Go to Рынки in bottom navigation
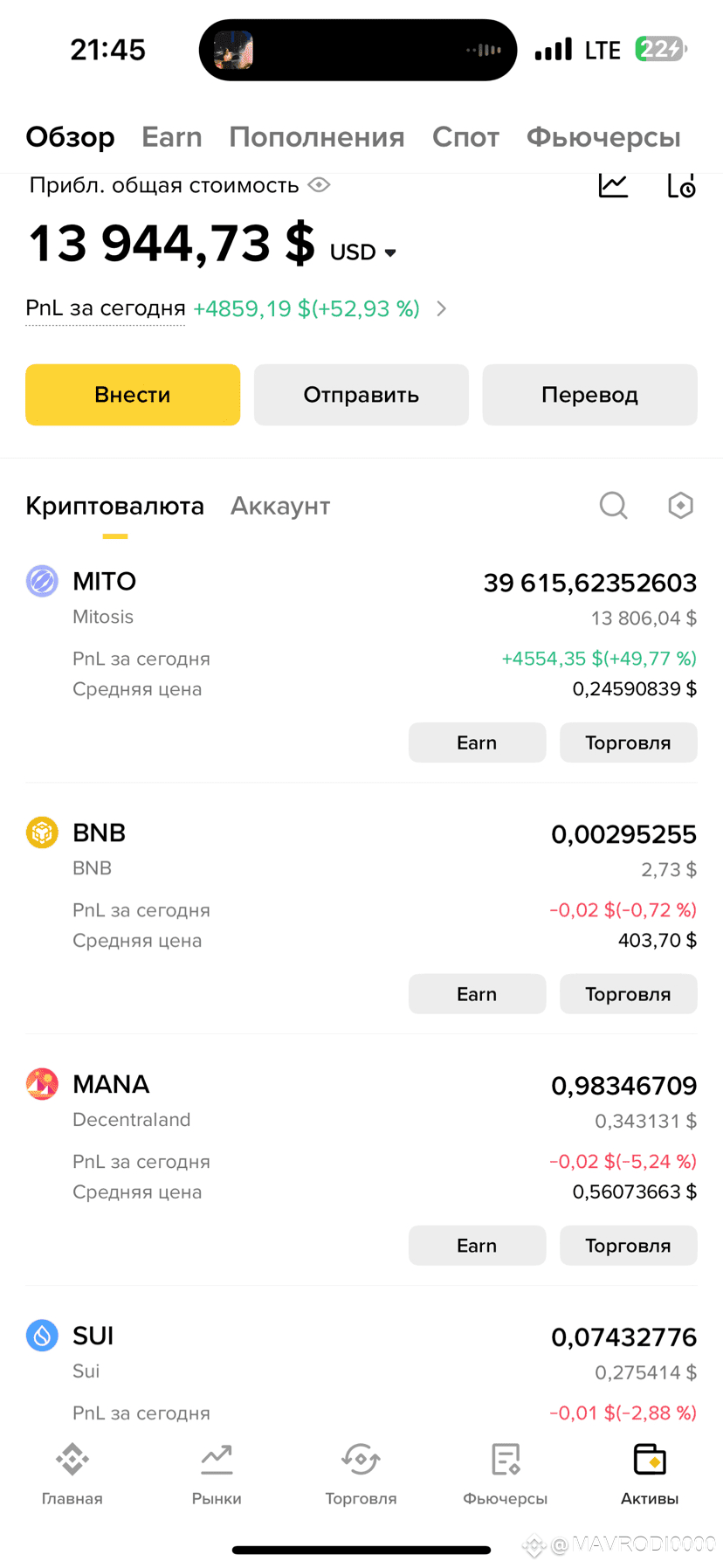The width and height of the screenshot is (723, 1568). pyautogui.click(x=217, y=1474)
